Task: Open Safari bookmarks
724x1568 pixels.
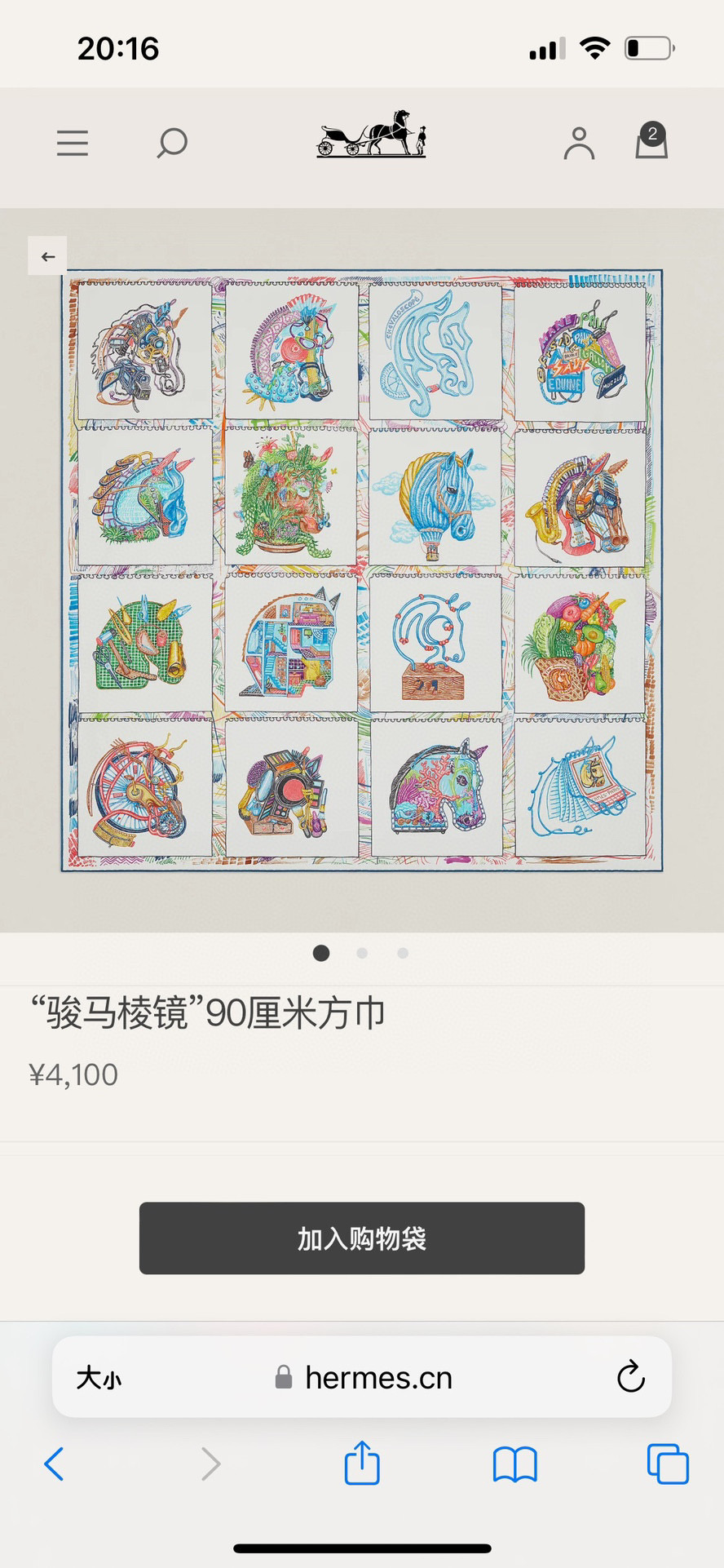Action: point(514,1464)
